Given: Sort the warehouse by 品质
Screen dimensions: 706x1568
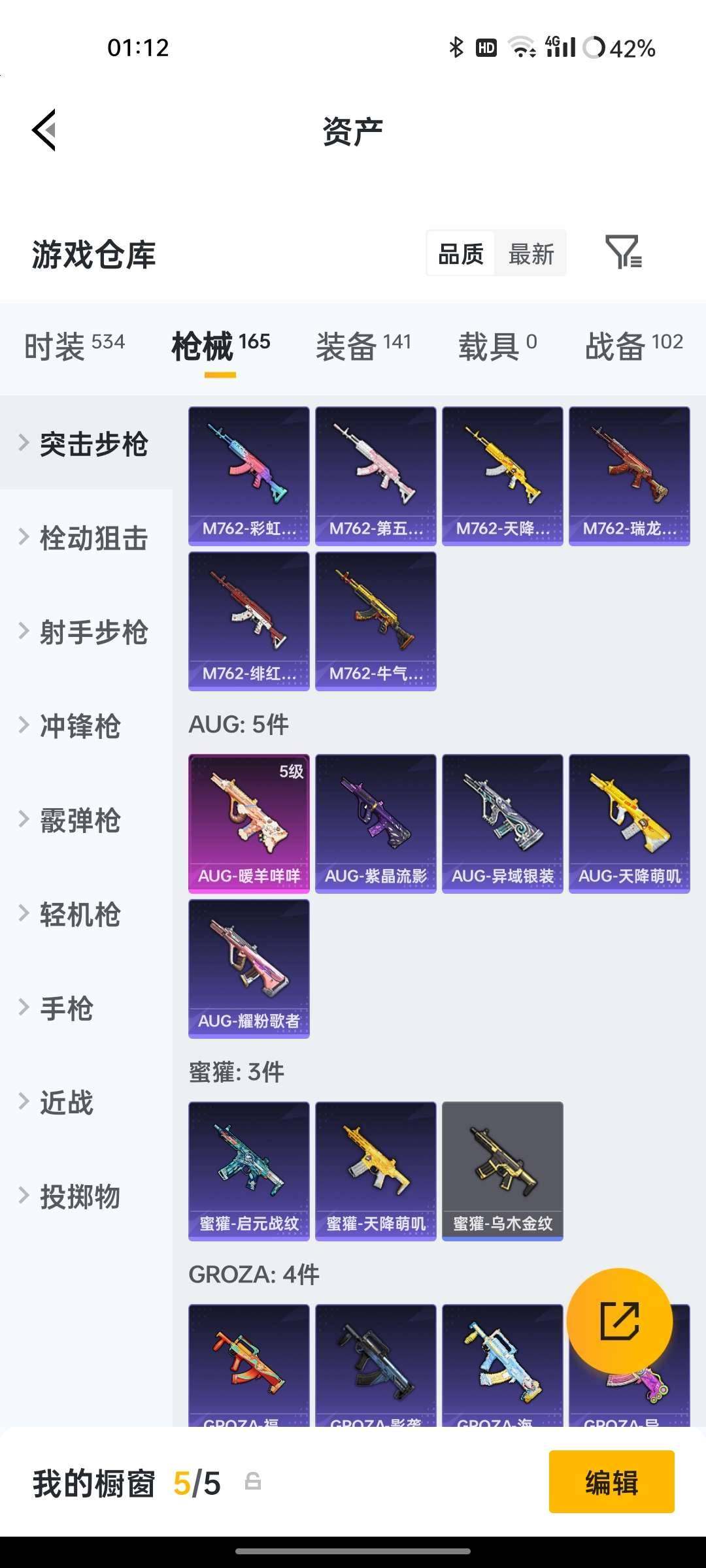Looking at the screenshot, I should [x=461, y=253].
